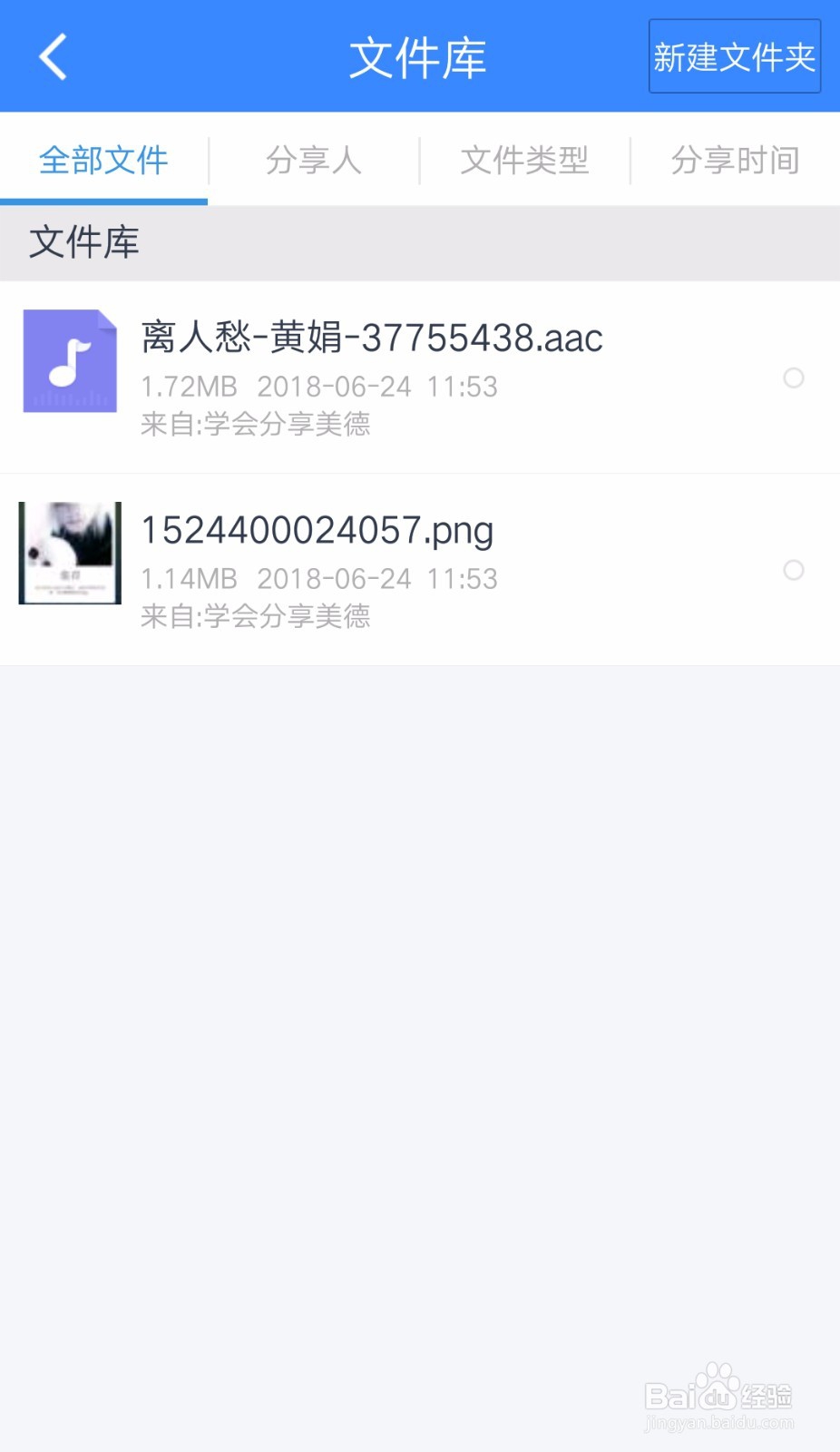
Task: Select the circle next to the aac file
Action: click(795, 379)
